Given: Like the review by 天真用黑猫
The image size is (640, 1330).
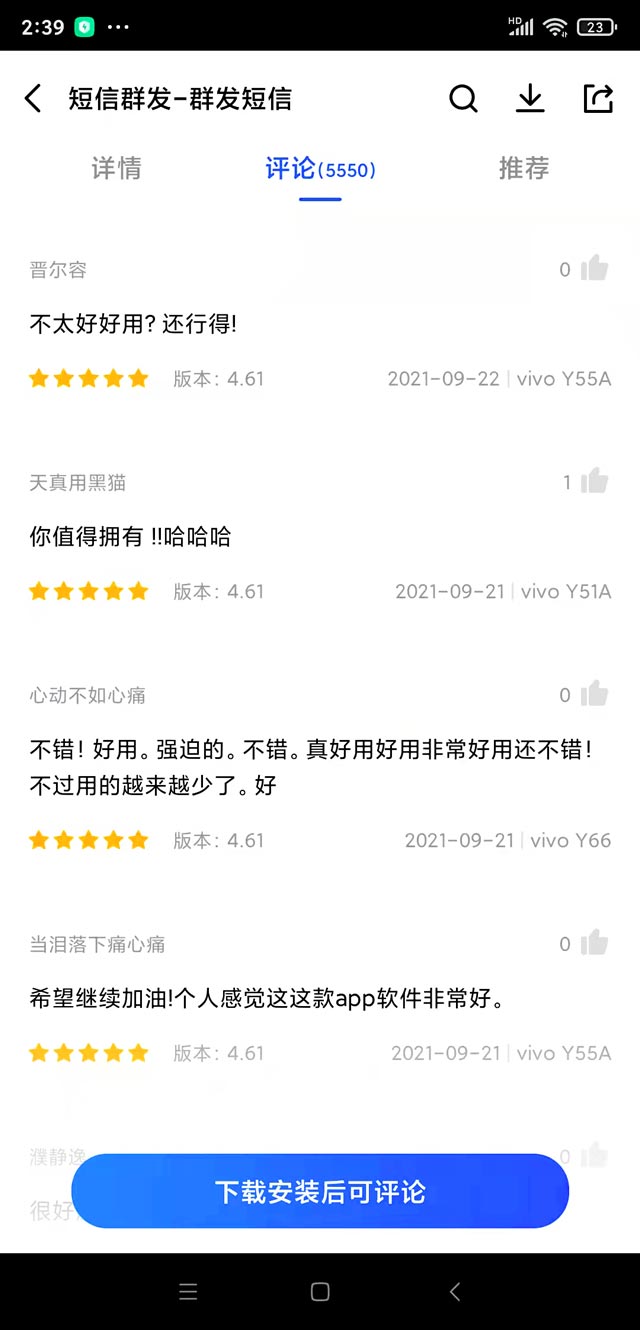Looking at the screenshot, I should coord(594,481).
